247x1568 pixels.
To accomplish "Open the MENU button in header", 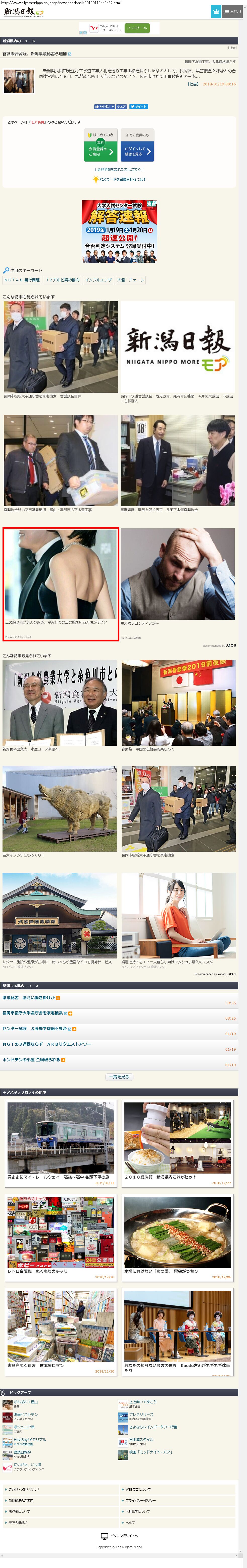I will (232, 12).
